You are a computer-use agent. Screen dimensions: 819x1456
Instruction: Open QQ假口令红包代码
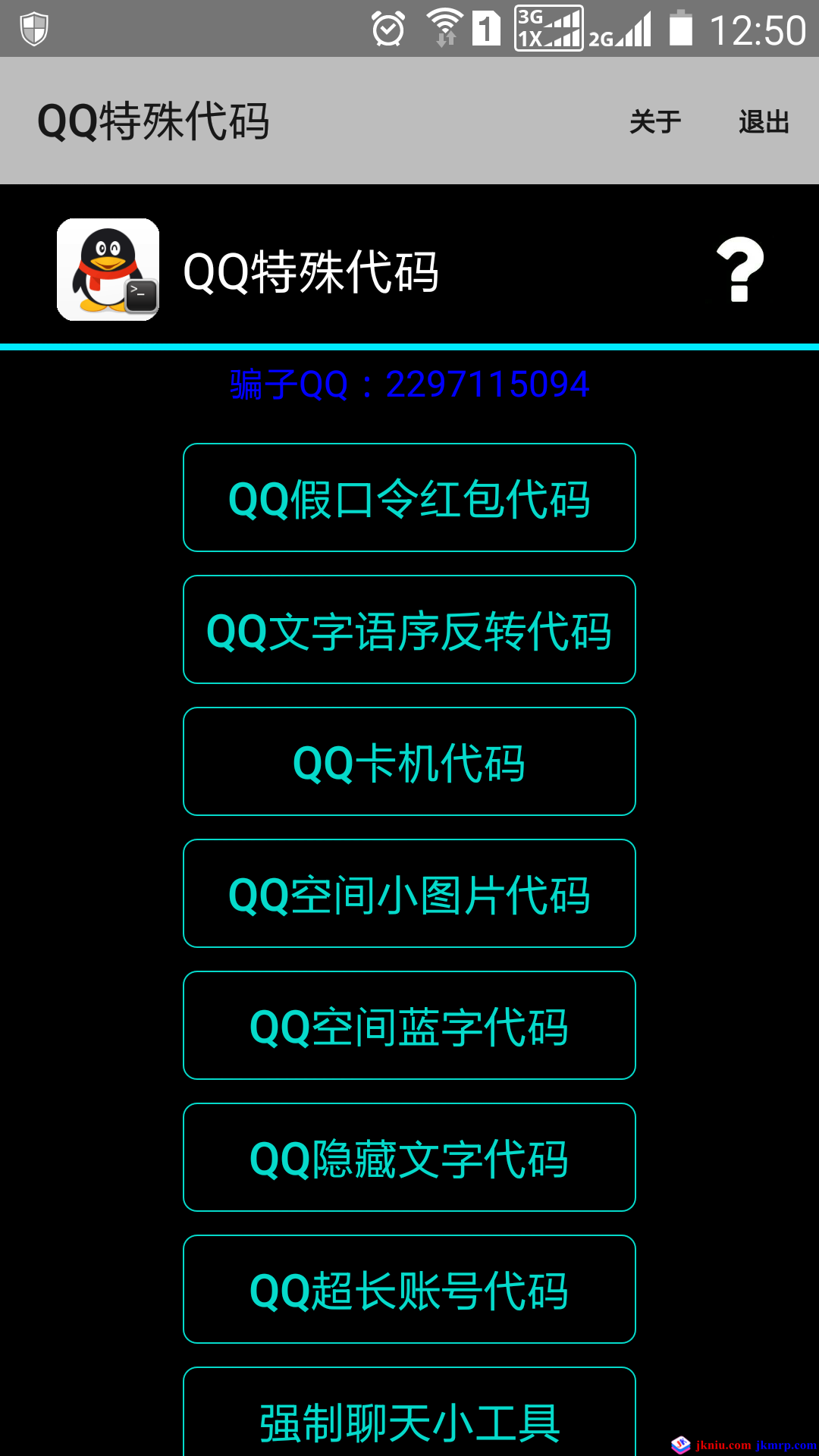coord(409,497)
